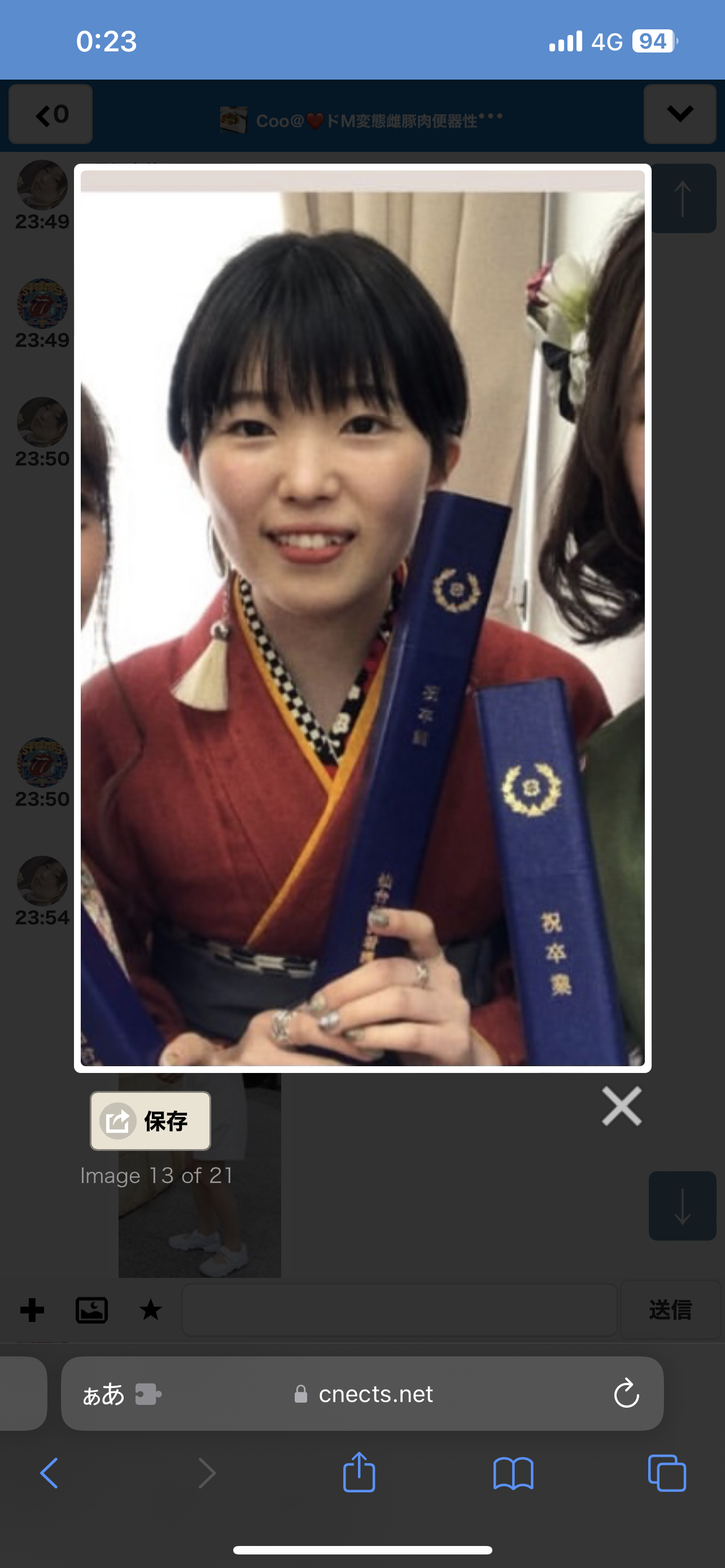Tap the <0 back button top left
Image resolution: width=725 pixels, height=1568 pixels.
tap(50, 115)
